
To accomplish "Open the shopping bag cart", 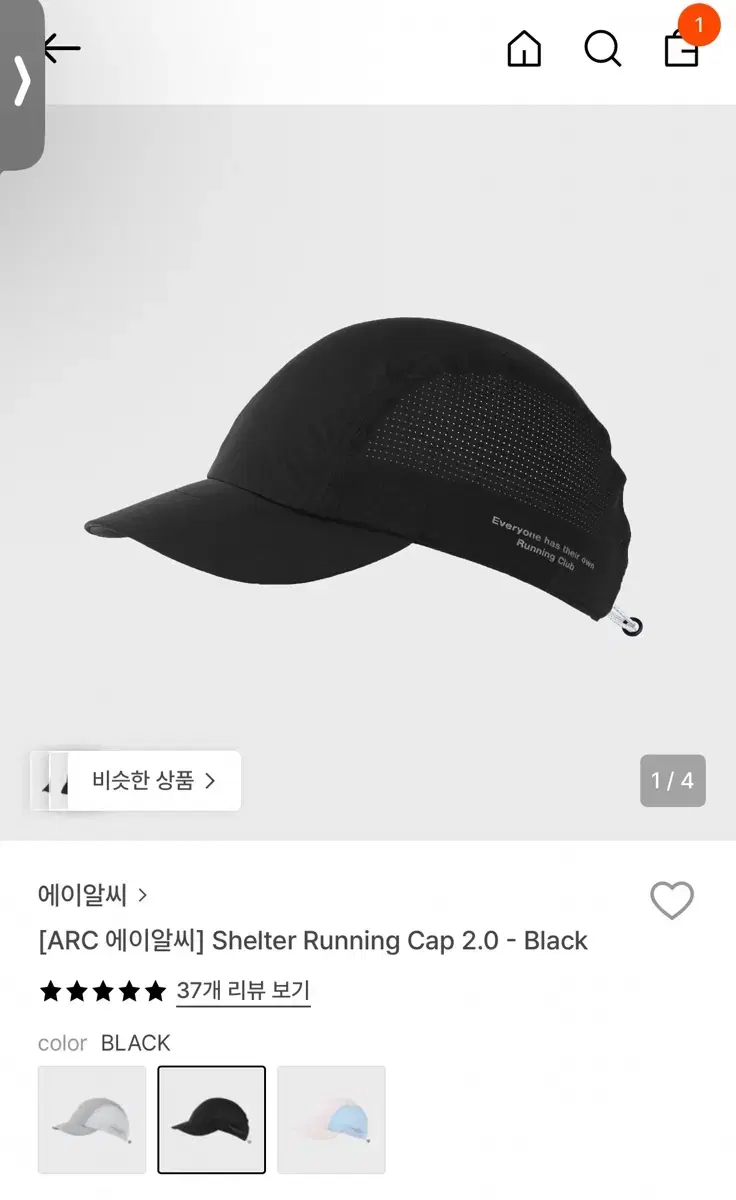I will (x=682, y=49).
